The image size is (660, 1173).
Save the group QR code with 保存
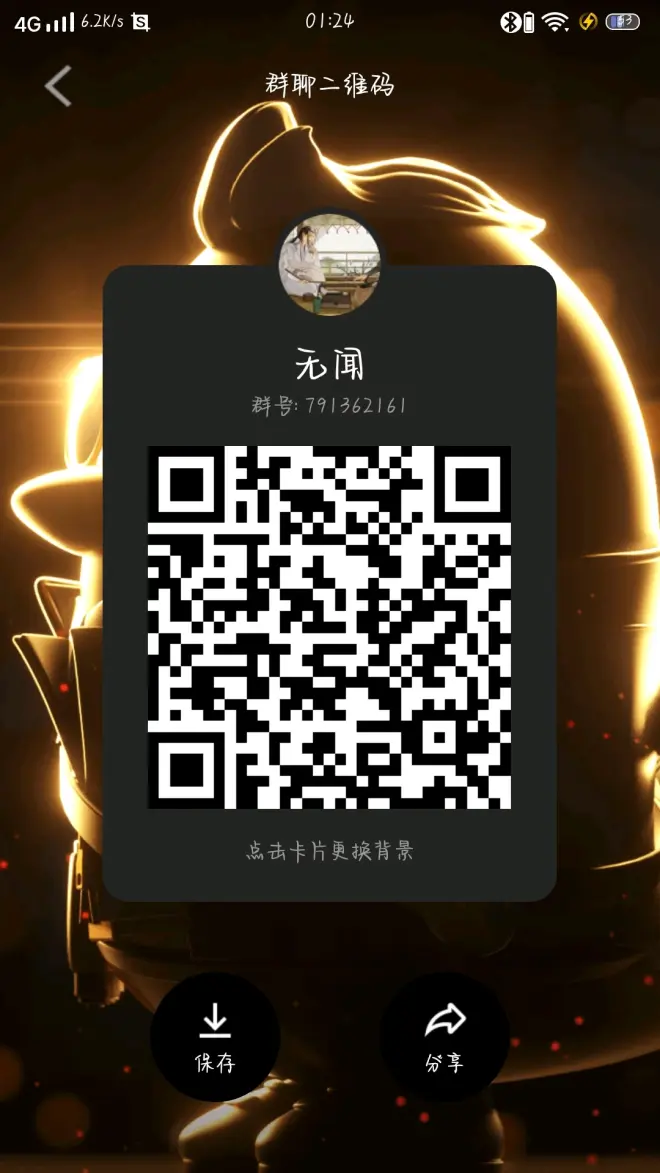[215, 1037]
